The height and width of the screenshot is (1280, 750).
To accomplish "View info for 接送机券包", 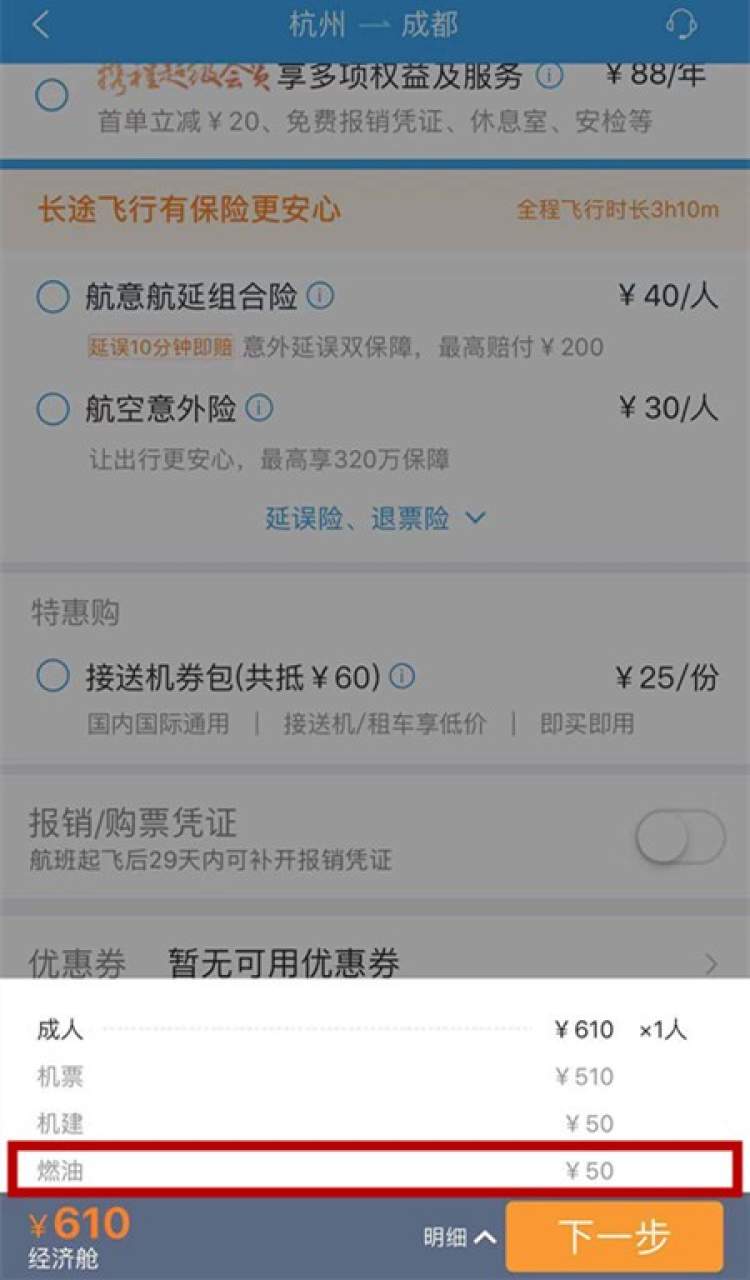I will coord(402,677).
